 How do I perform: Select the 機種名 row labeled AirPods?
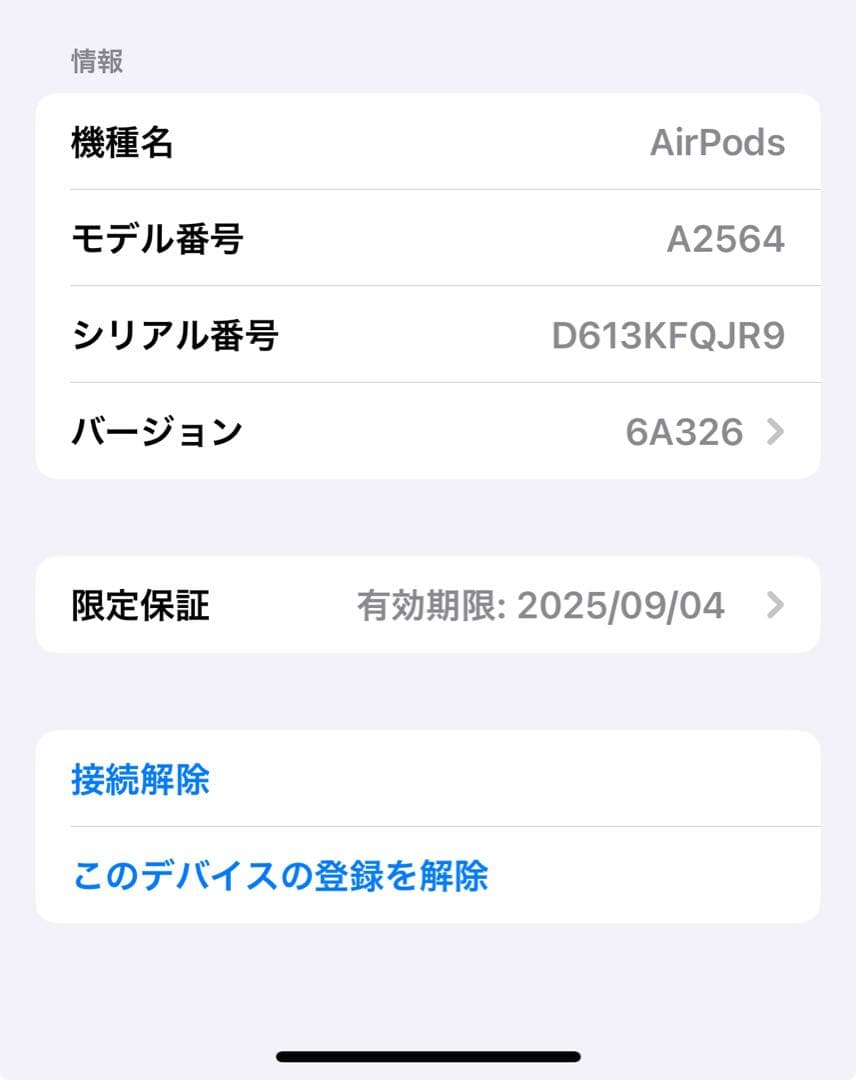(x=430, y=142)
